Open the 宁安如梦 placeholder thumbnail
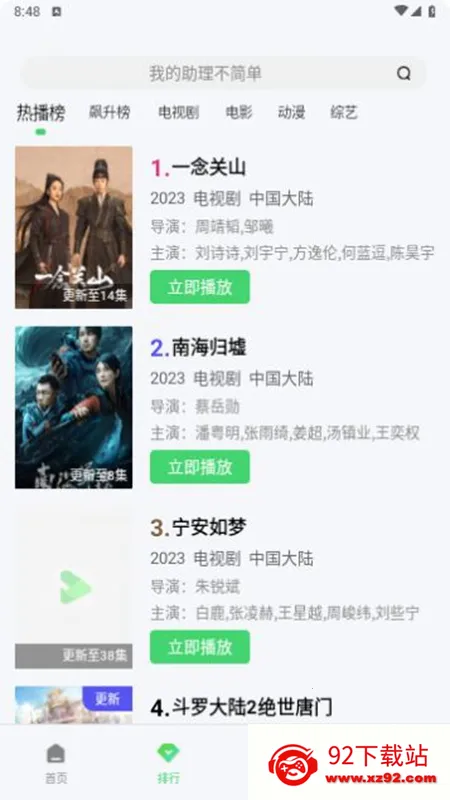Image resolution: width=450 pixels, height=800 pixels. pos(73,587)
